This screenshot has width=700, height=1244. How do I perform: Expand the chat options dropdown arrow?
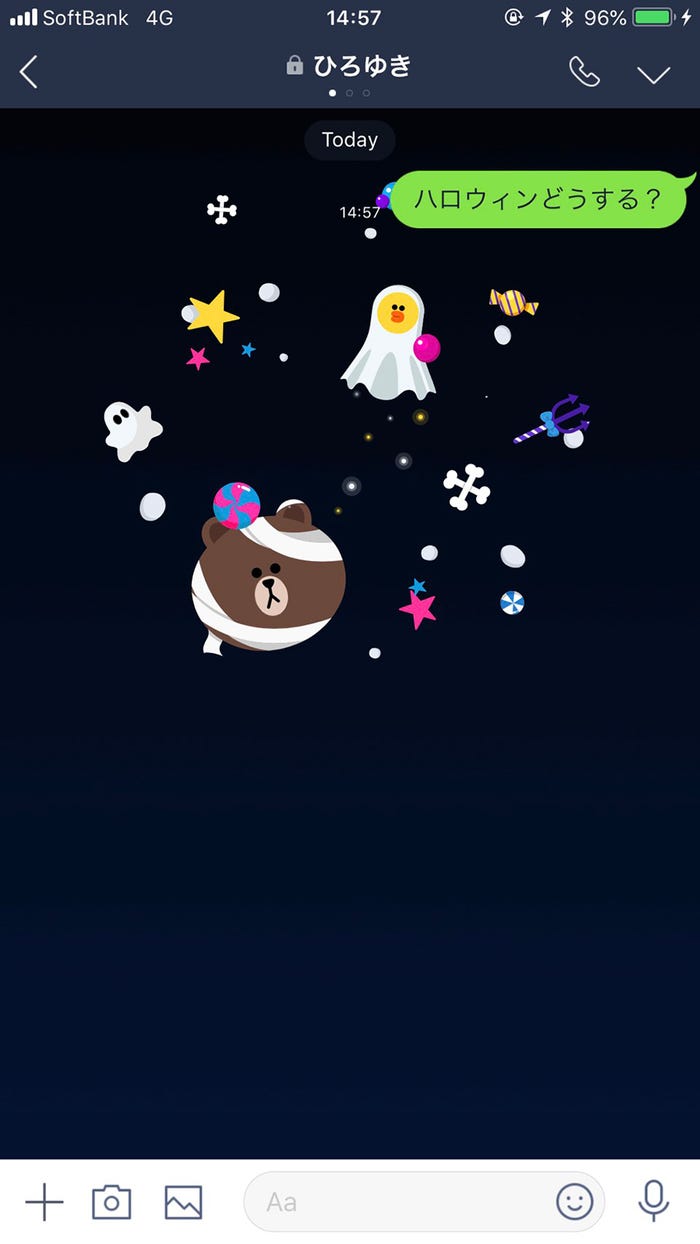654,74
